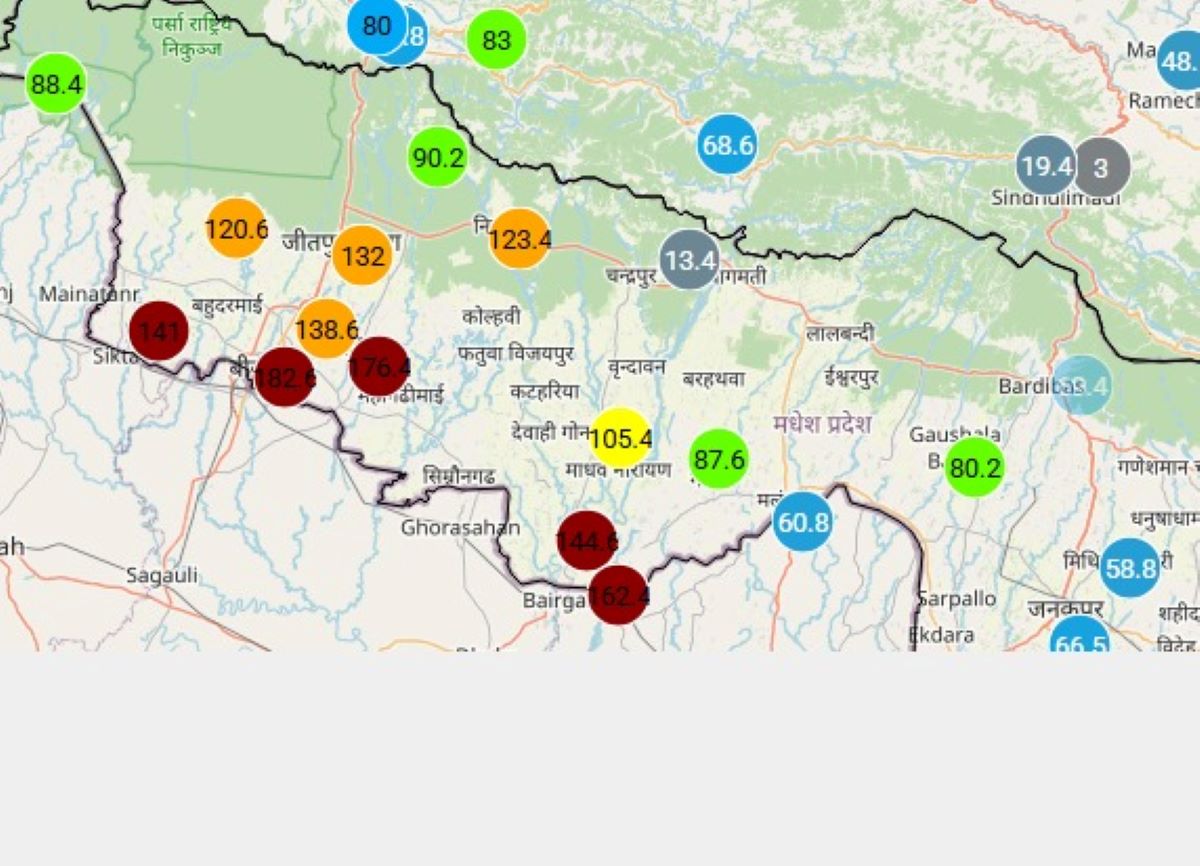
Task: View the dark red 176.4 marker
Action: tap(380, 367)
